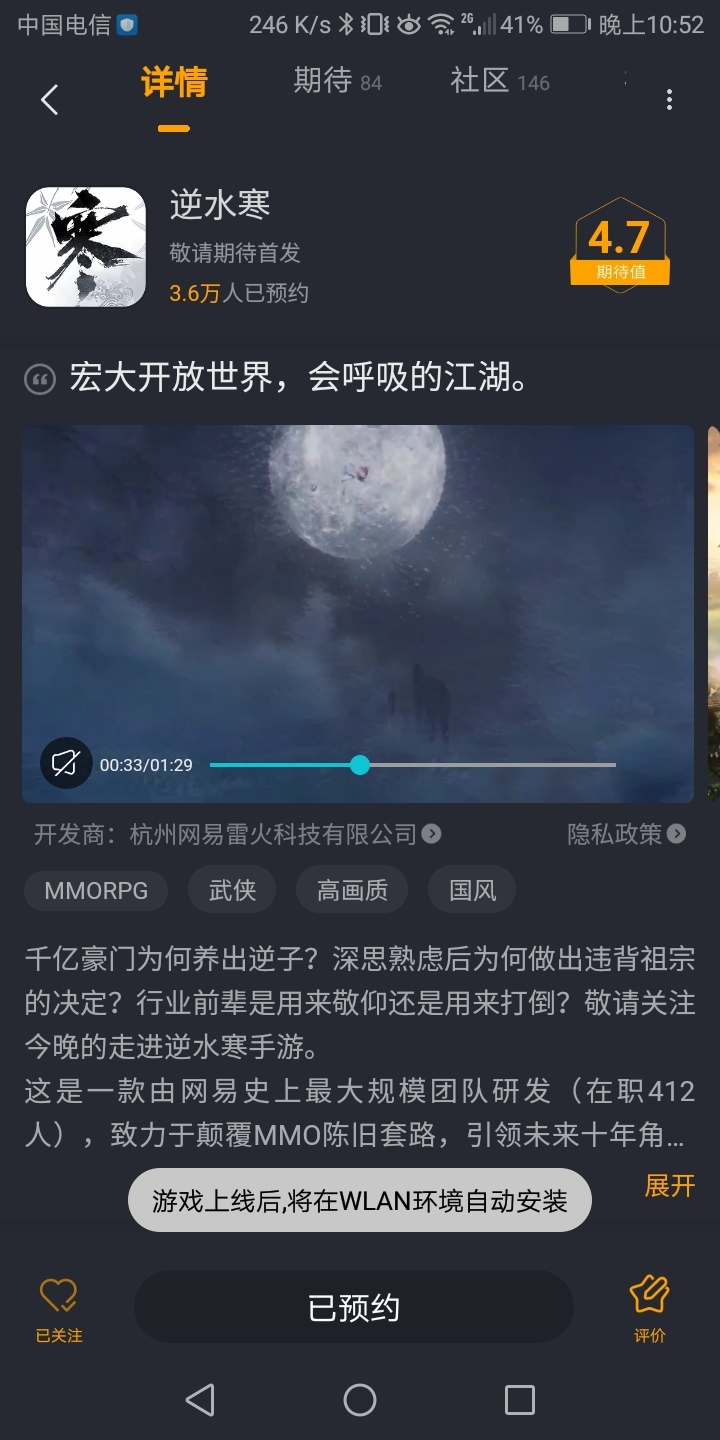The width and height of the screenshot is (720, 1440).
Task: Open the 4.7 期待值 rating badge
Action: click(619, 245)
